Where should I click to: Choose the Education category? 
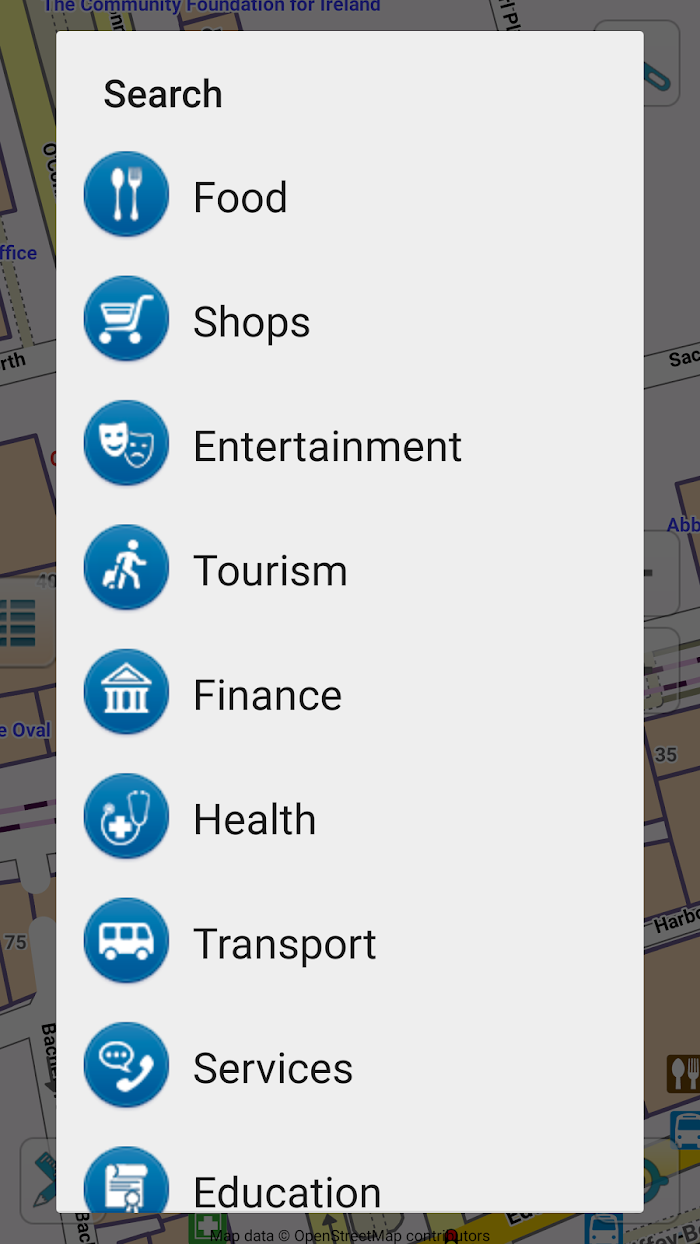pyautogui.click(x=349, y=1171)
